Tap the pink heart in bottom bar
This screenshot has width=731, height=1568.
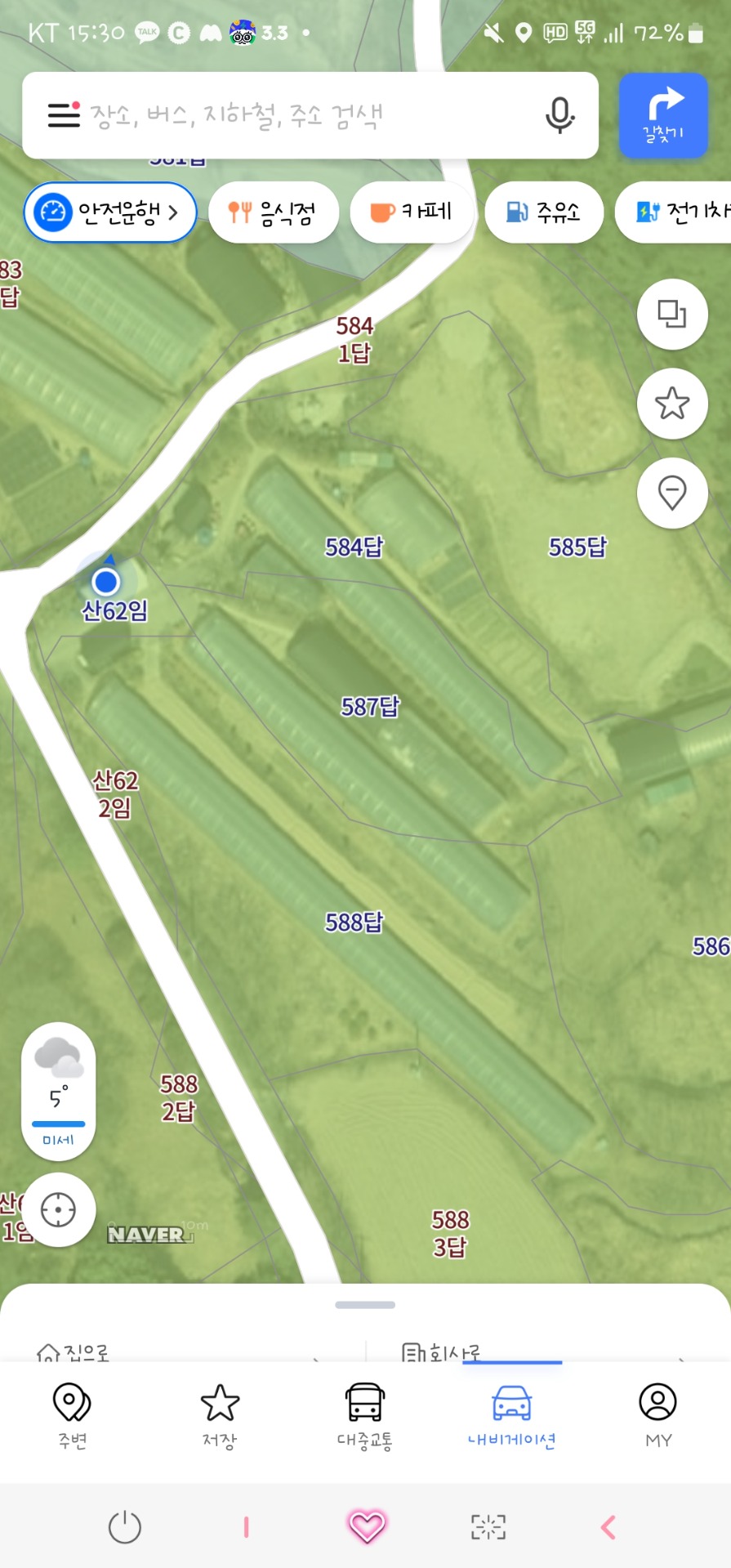point(367,1526)
